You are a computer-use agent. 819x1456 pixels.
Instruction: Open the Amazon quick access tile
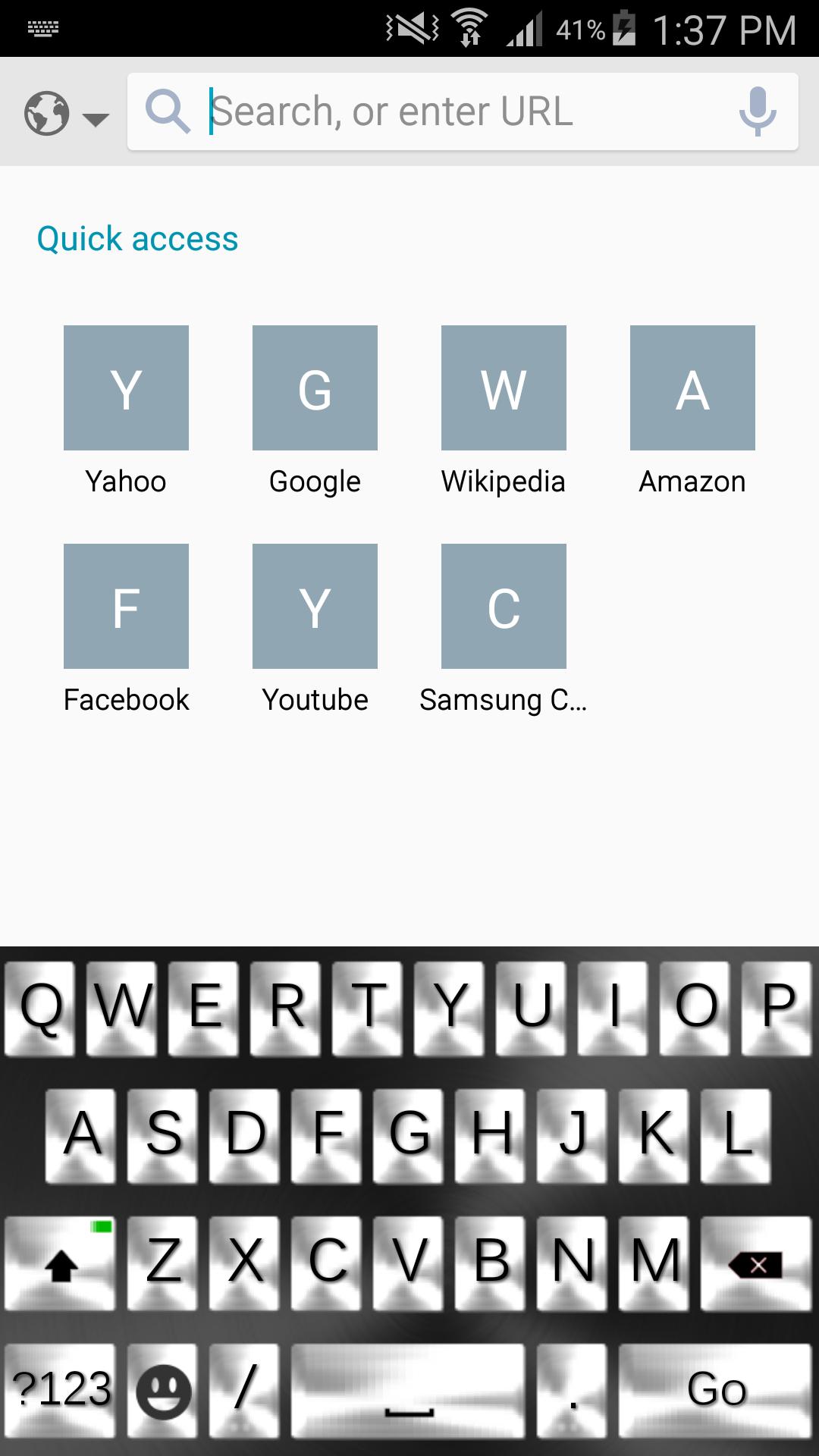click(692, 388)
